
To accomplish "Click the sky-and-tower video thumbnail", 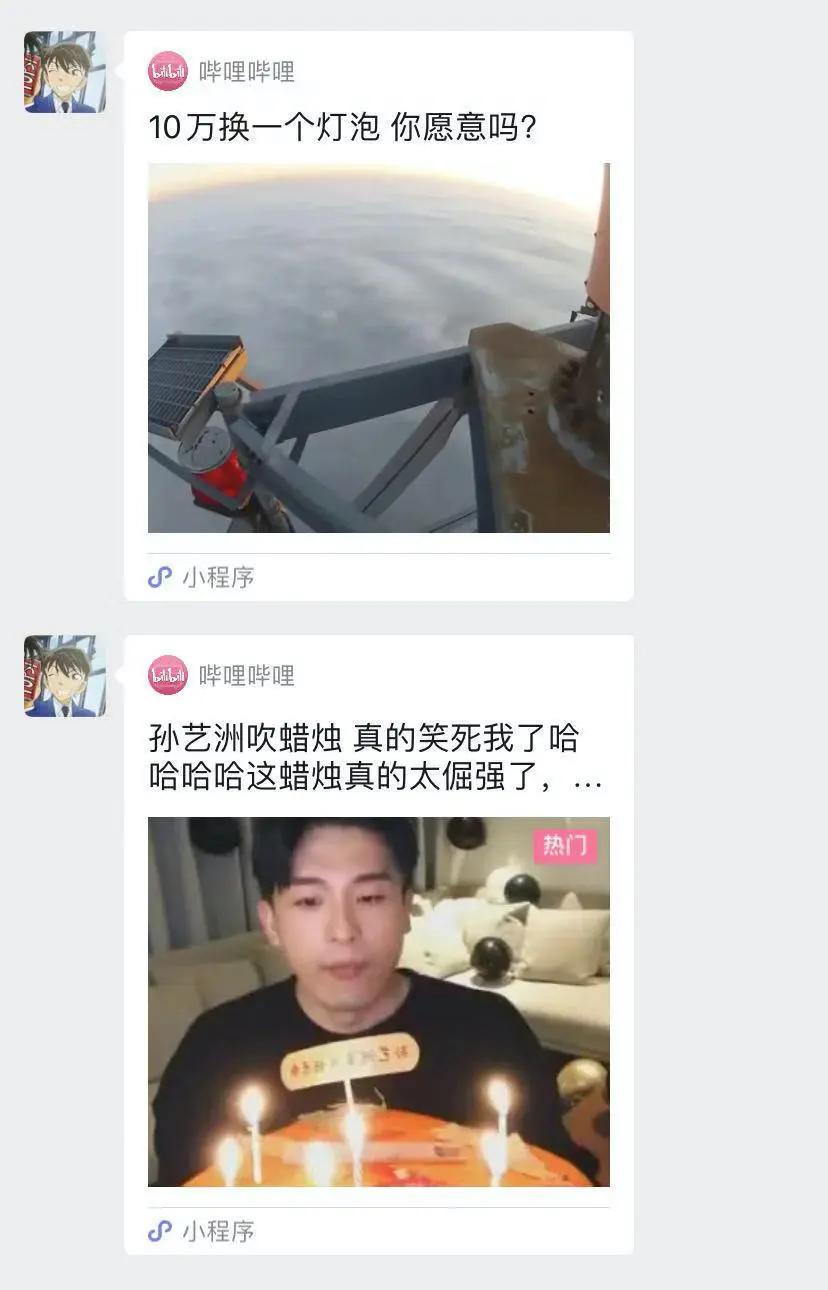I will (378, 347).
